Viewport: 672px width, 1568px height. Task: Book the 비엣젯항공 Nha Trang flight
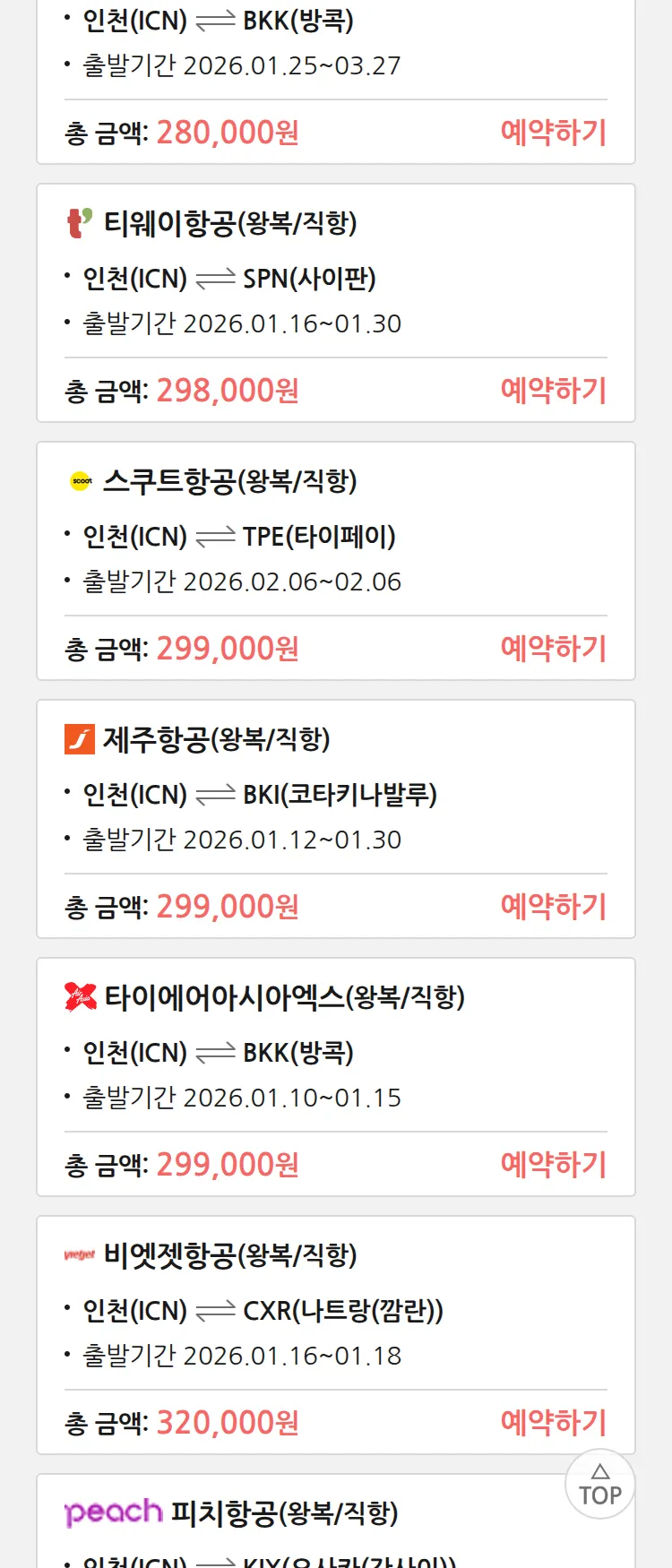[553, 1422]
